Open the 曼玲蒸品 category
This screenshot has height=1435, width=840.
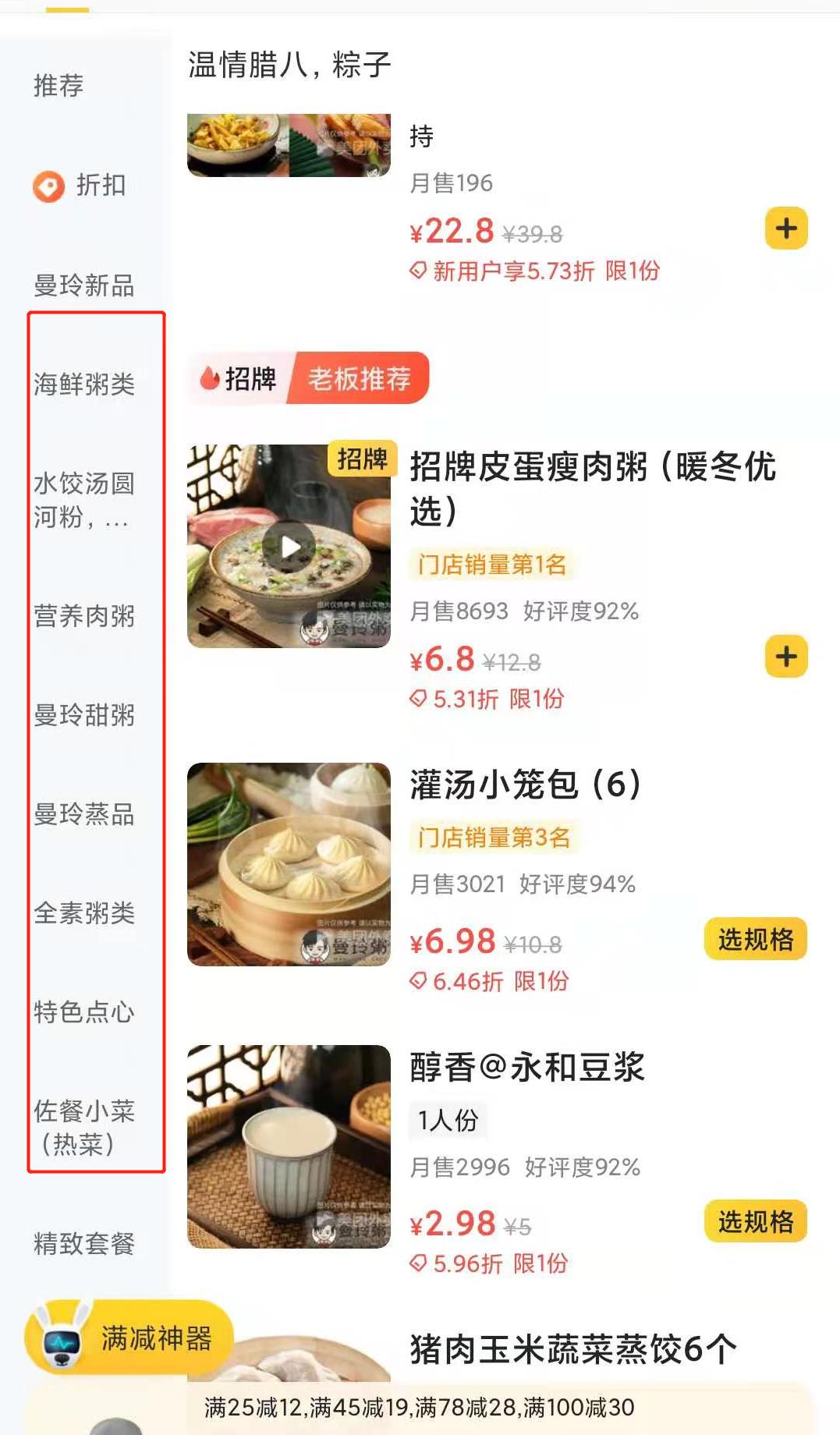click(84, 814)
